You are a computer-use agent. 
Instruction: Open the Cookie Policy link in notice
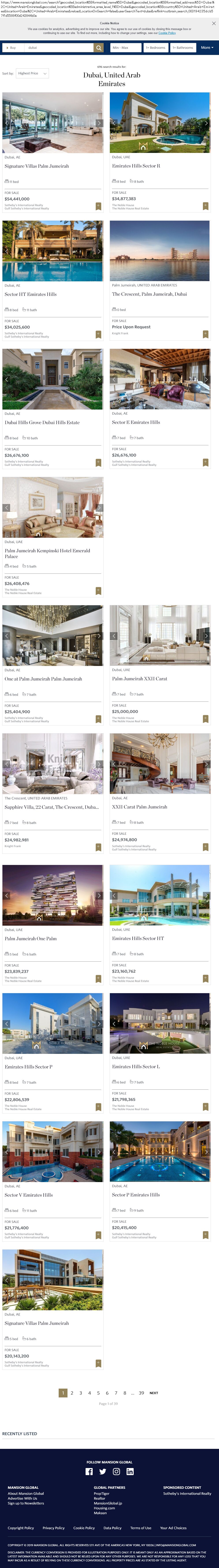click(167, 33)
